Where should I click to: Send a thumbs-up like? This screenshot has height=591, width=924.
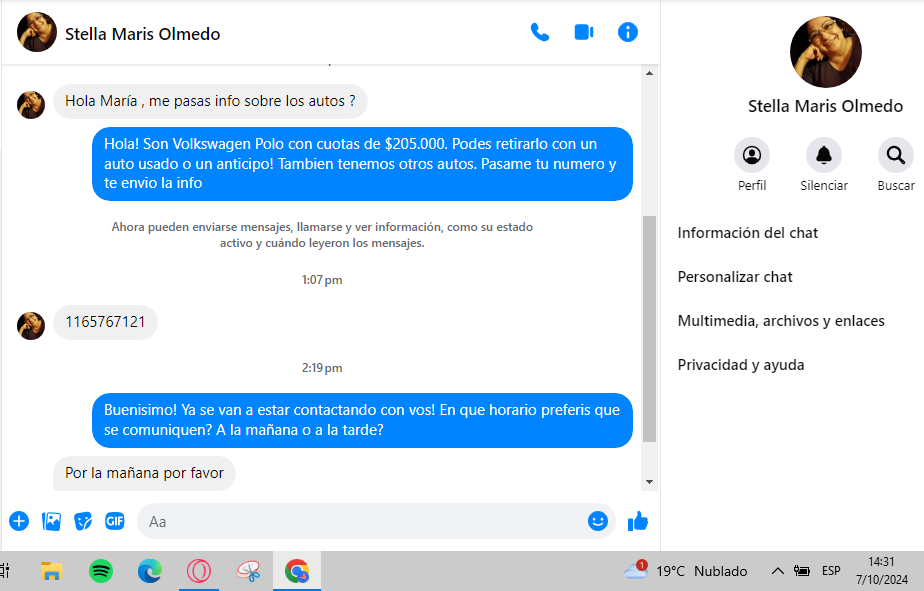point(638,521)
